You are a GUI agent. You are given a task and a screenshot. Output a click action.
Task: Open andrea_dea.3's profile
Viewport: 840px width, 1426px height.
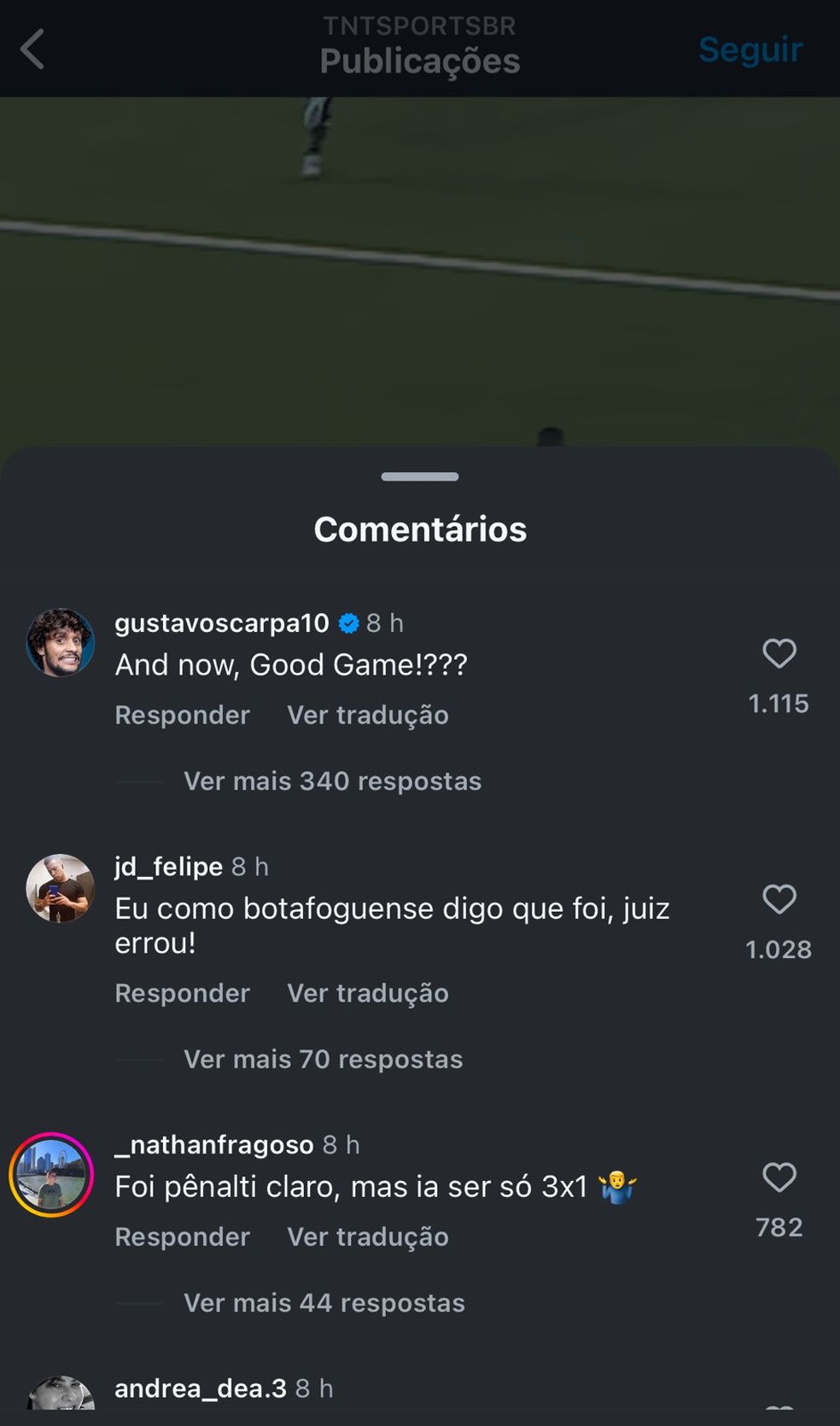[x=201, y=1388]
